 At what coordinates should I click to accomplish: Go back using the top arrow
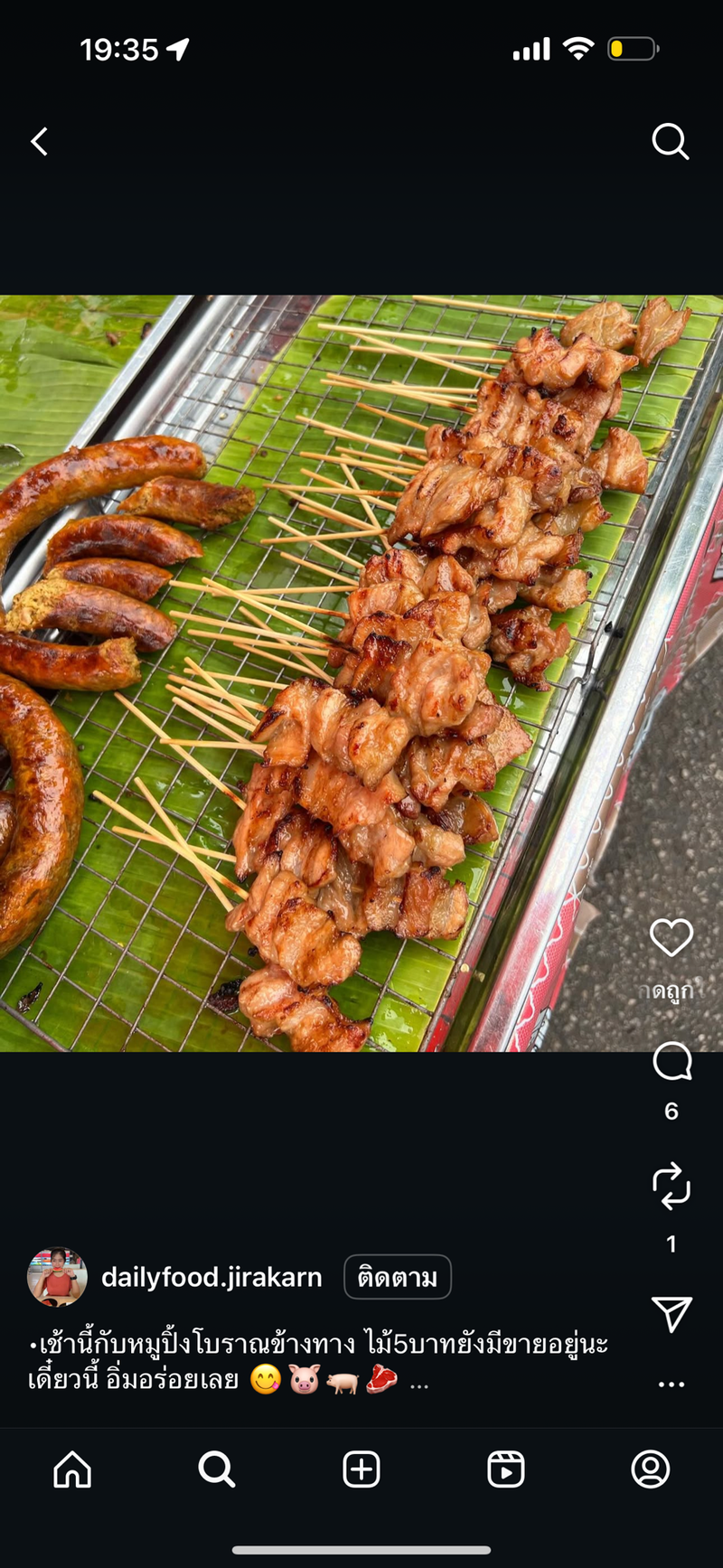click(x=39, y=142)
